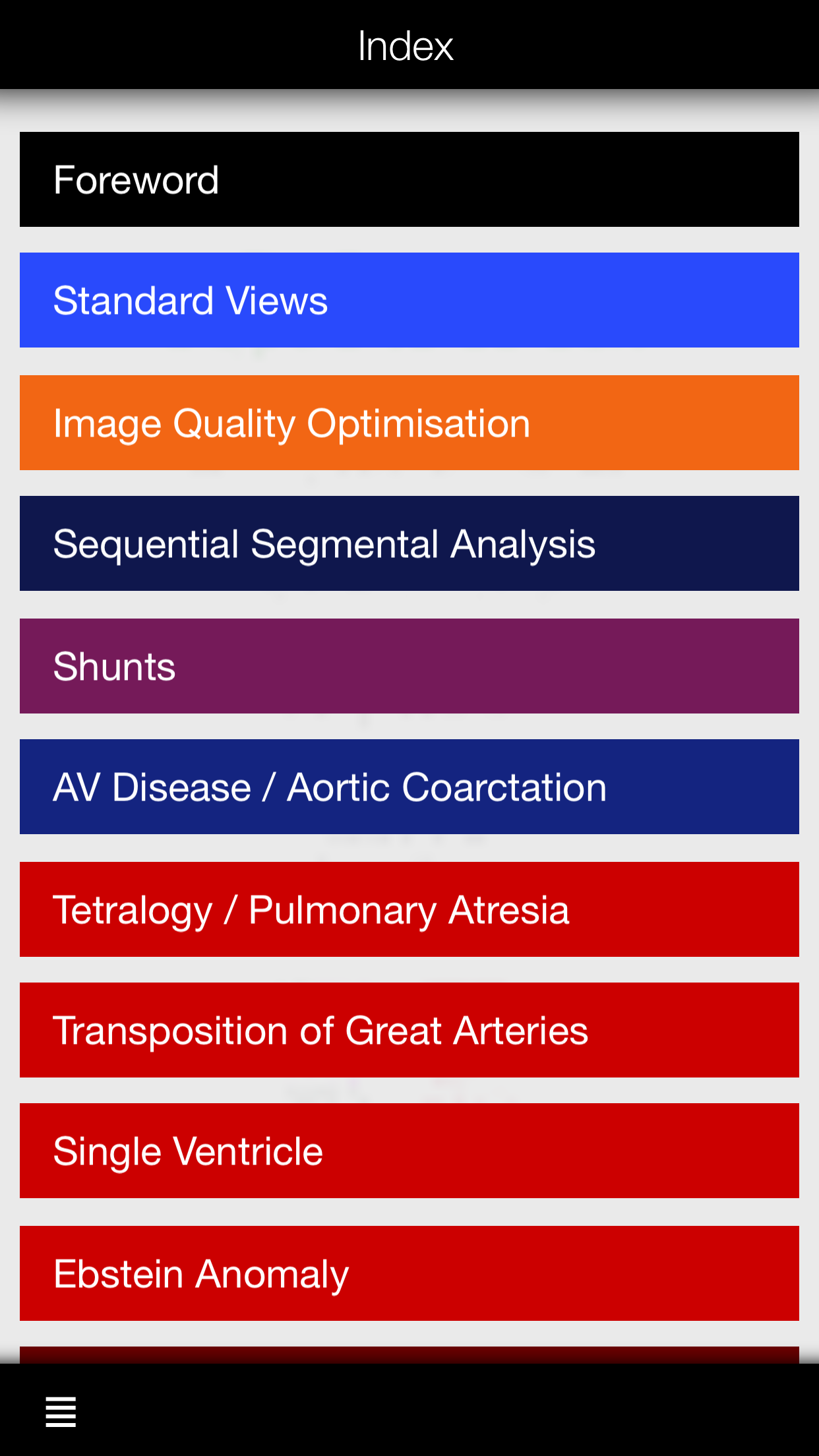This screenshot has height=1456, width=819.
Task: Select Transposition of Great Arteries
Action: tap(409, 1030)
